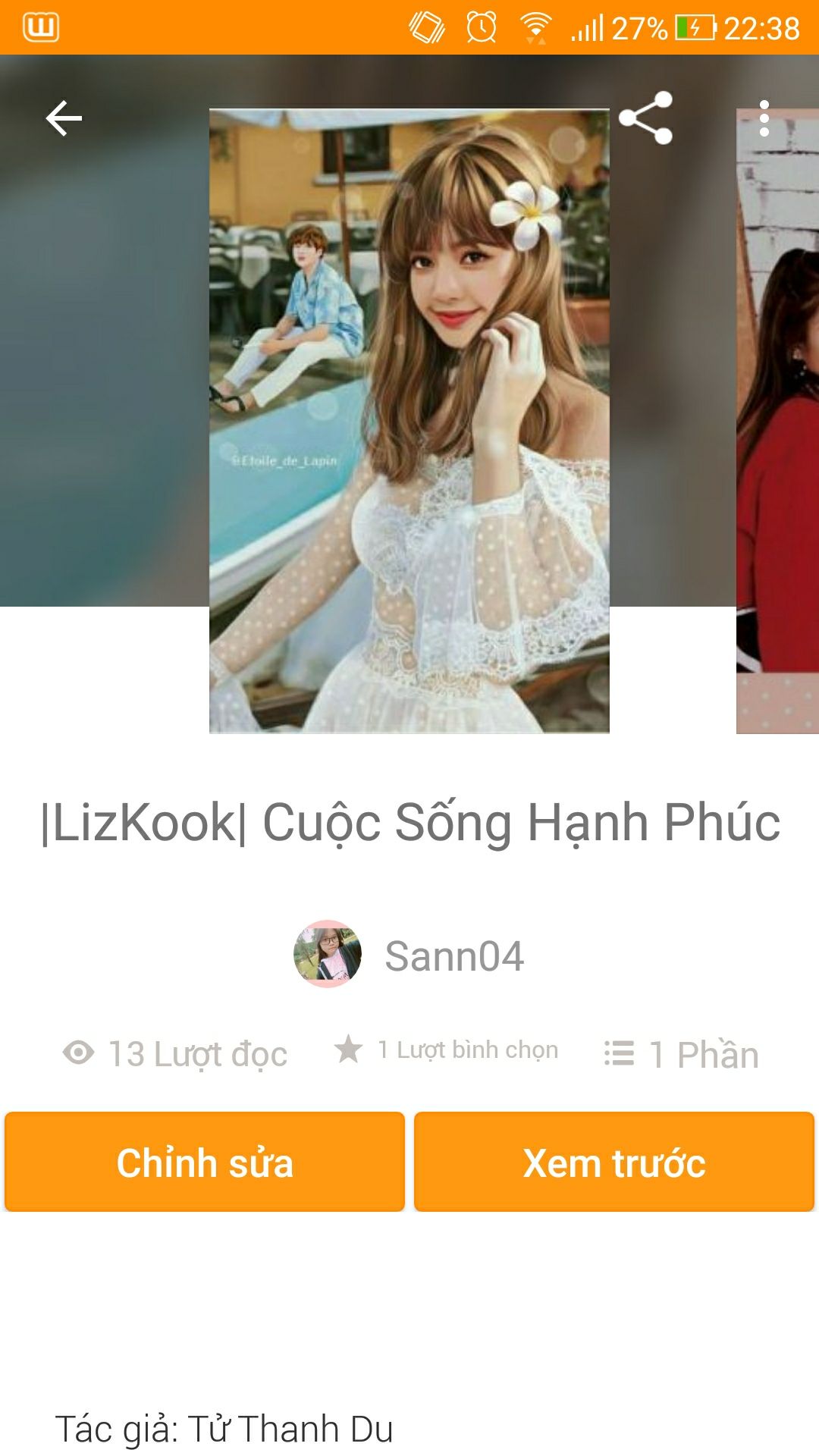
Task: Open the three-dot overflow menu
Action: [764, 118]
